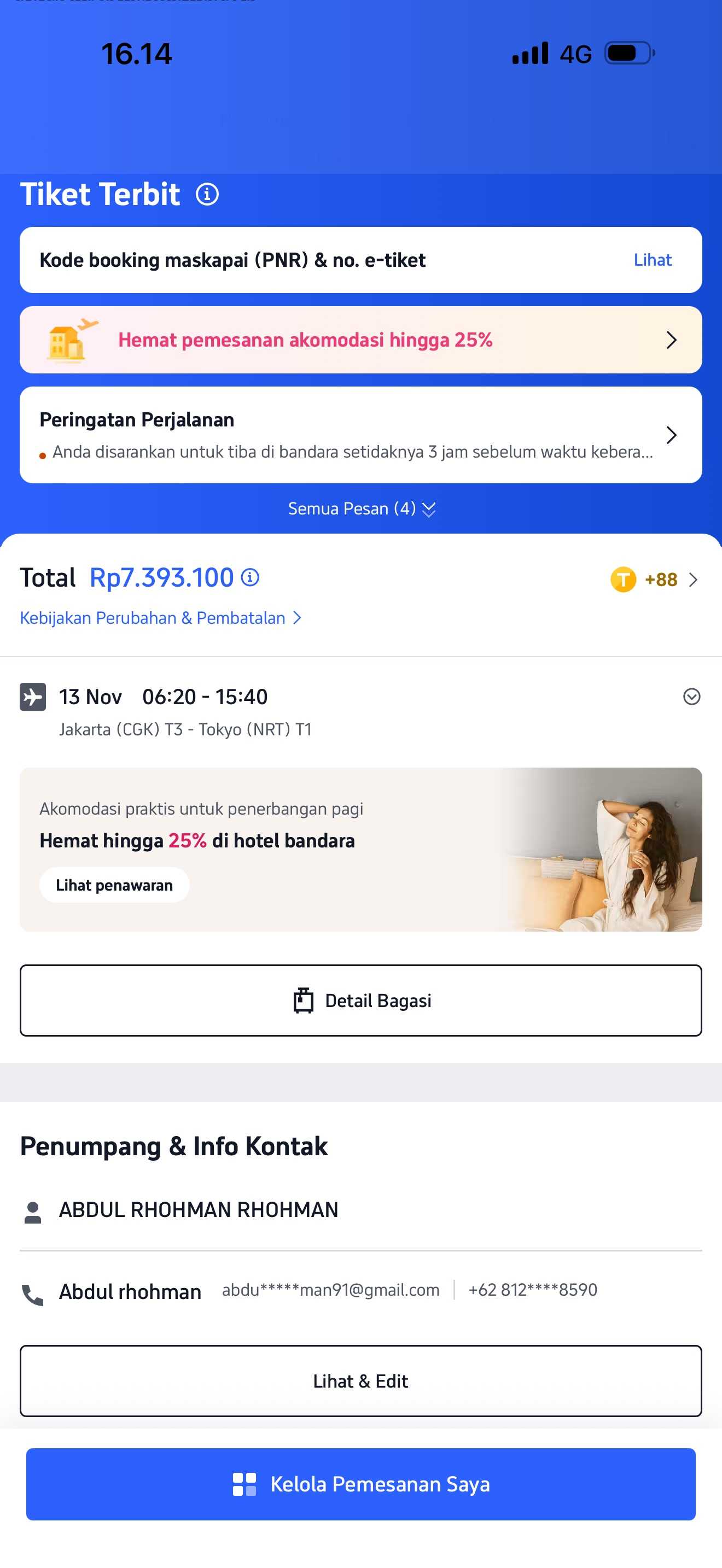Open info icon next to total price
This screenshot has height=1568, width=722.
click(x=250, y=577)
